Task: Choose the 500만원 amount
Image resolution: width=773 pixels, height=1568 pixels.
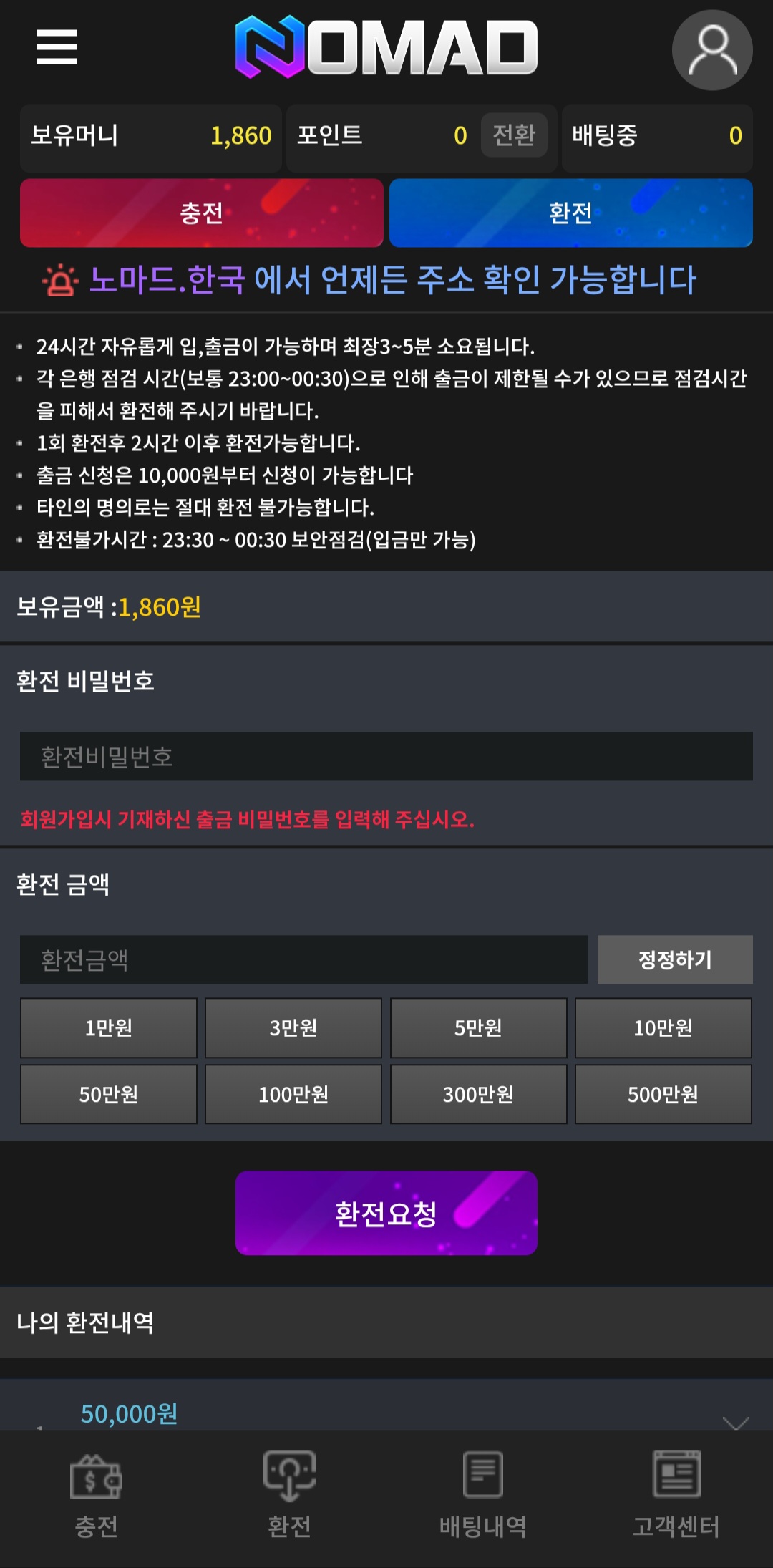Action: tap(663, 1094)
